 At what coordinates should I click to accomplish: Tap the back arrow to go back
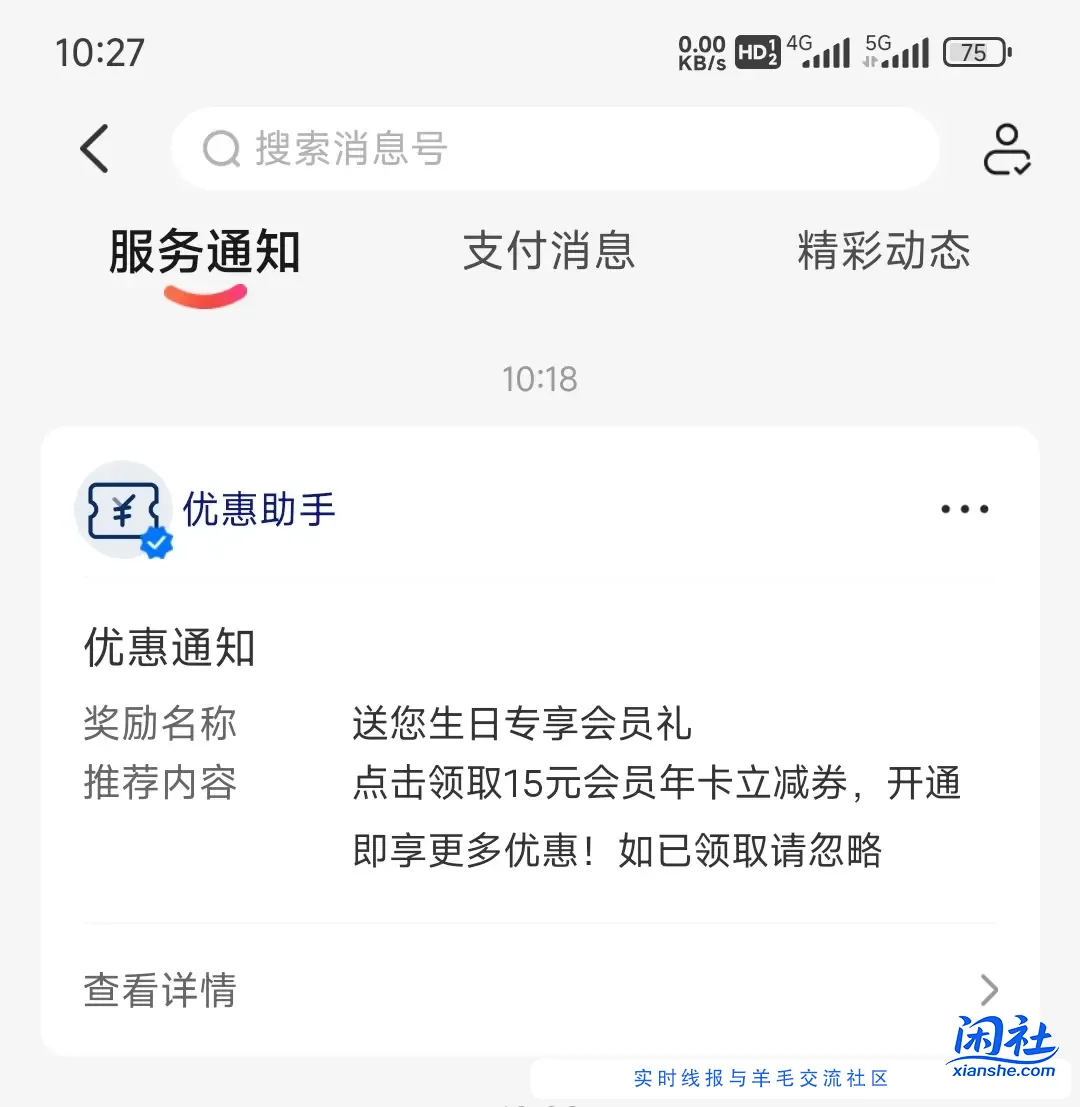(x=93, y=148)
